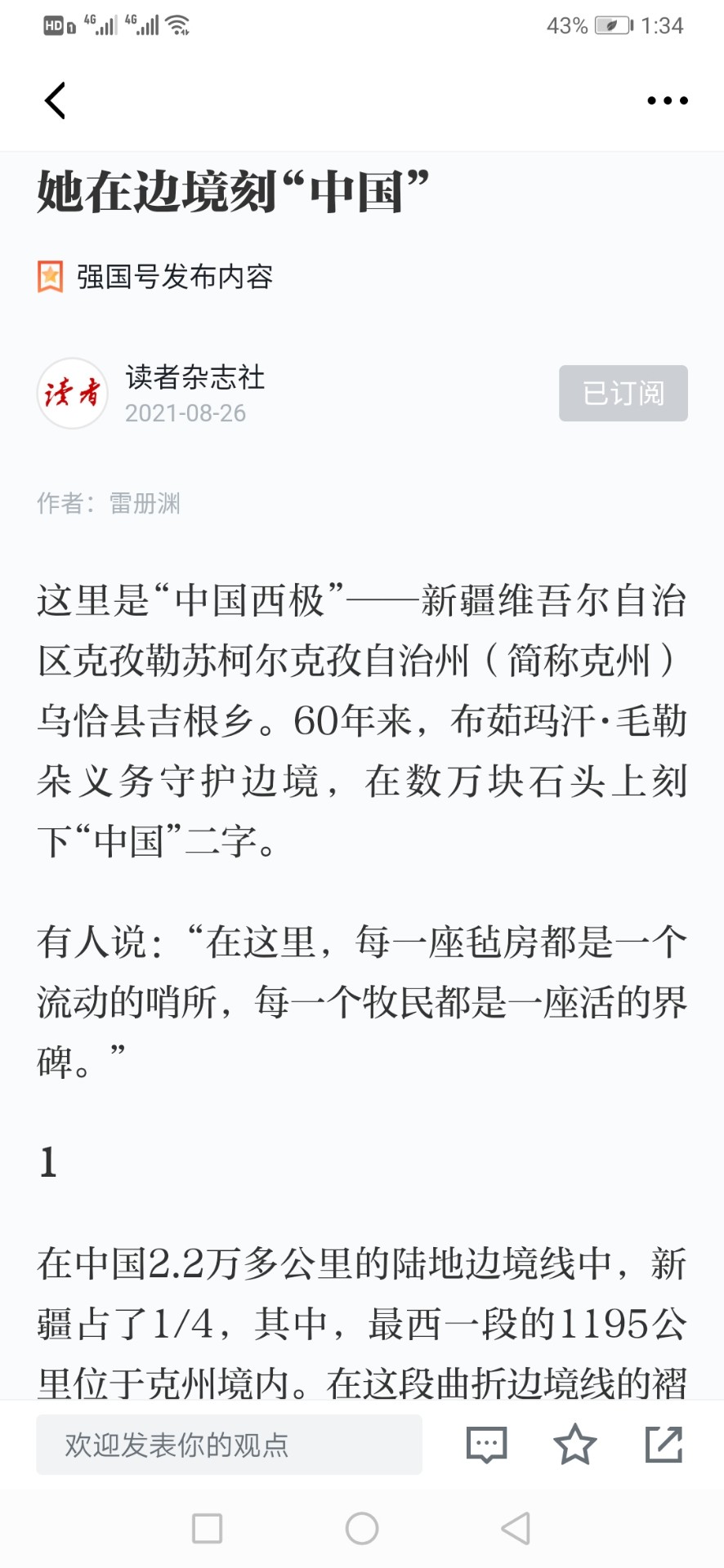Open 读者杂志社 publisher profile avatar

(x=72, y=393)
